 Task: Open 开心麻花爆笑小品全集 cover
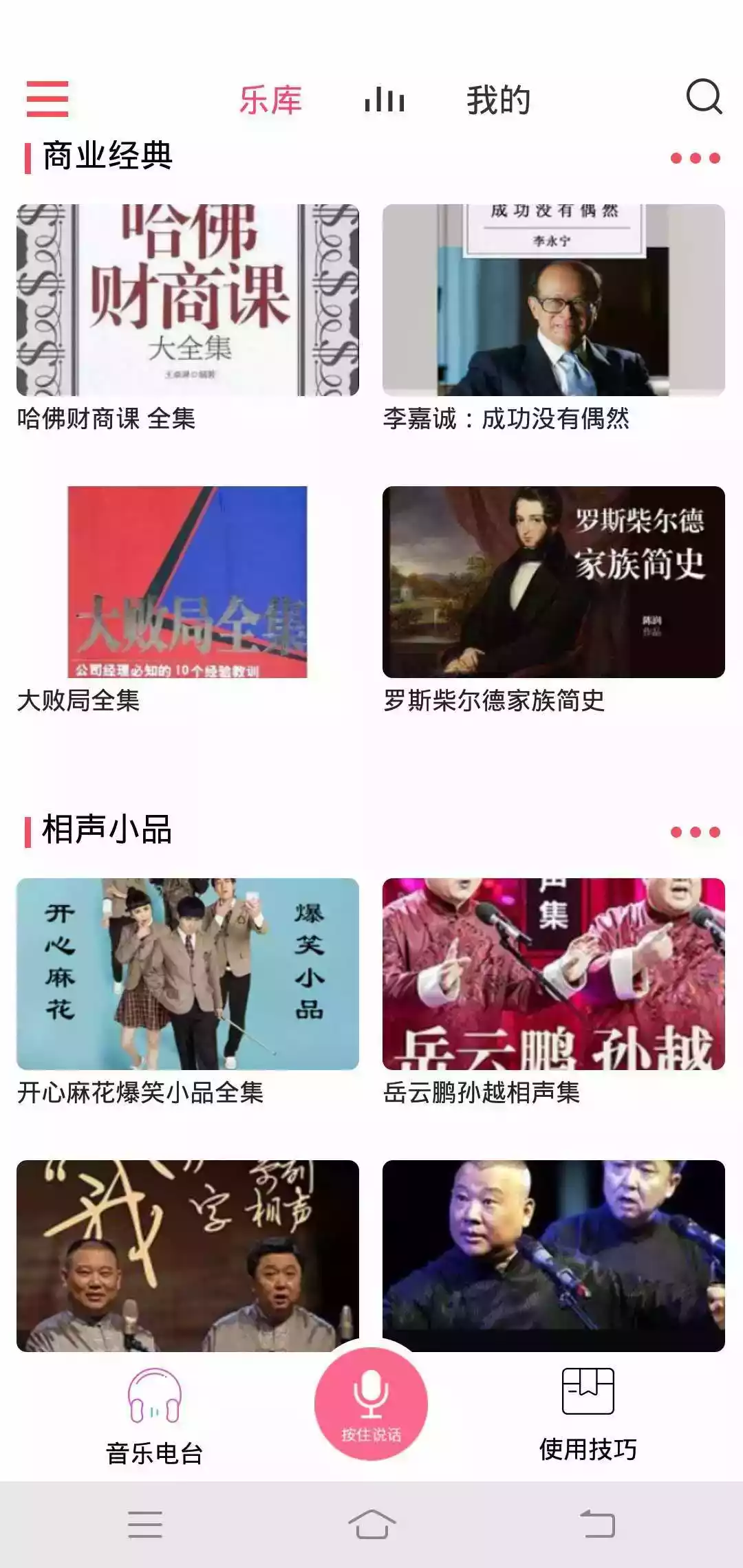pos(187,973)
